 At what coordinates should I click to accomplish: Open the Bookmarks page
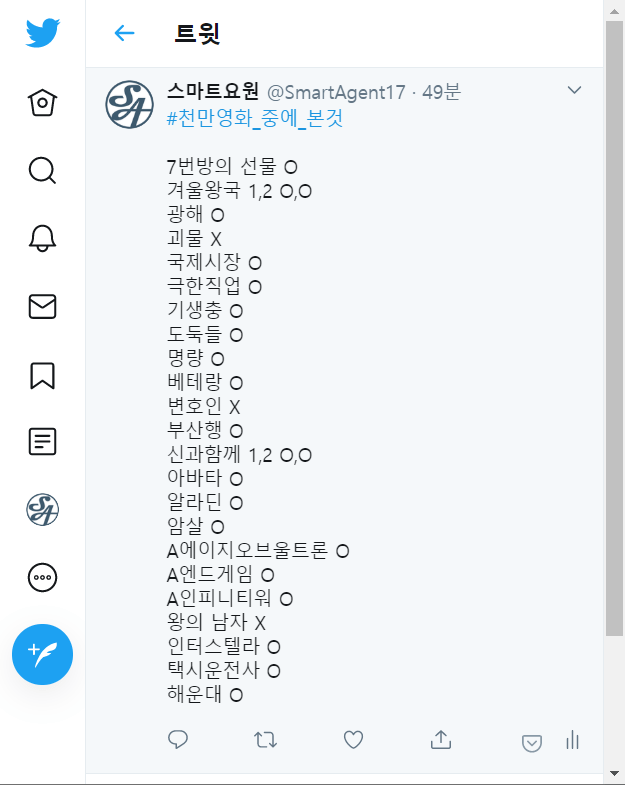point(42,374)
